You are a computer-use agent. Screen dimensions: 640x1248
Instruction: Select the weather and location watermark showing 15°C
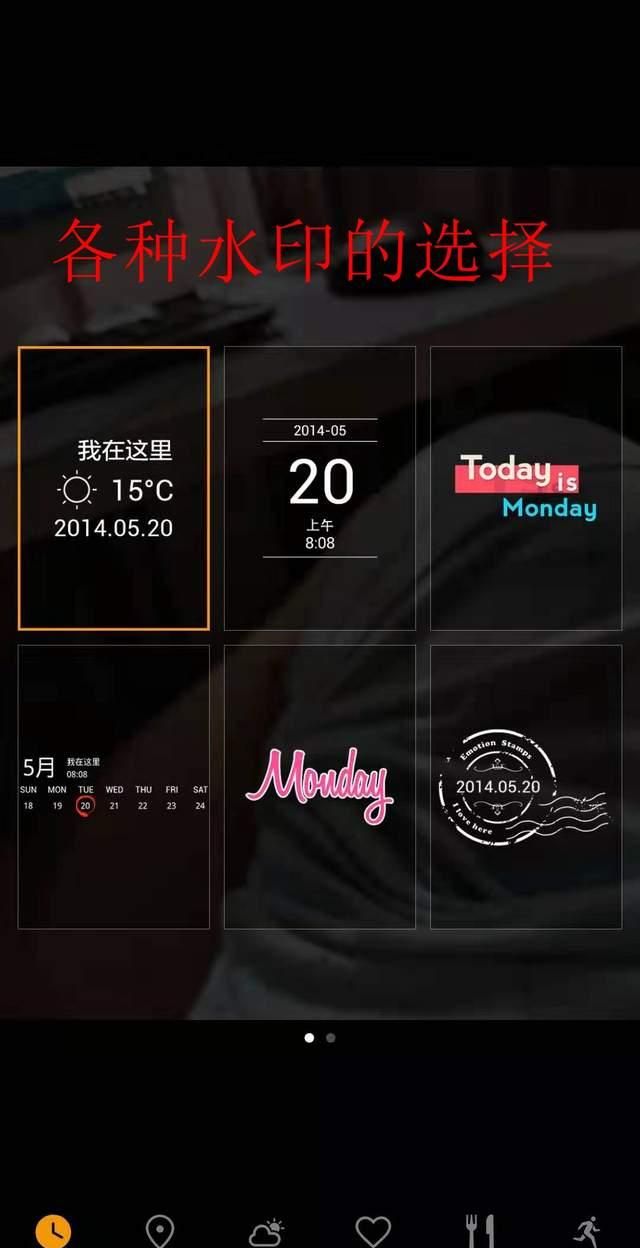(x=113, y=488)
